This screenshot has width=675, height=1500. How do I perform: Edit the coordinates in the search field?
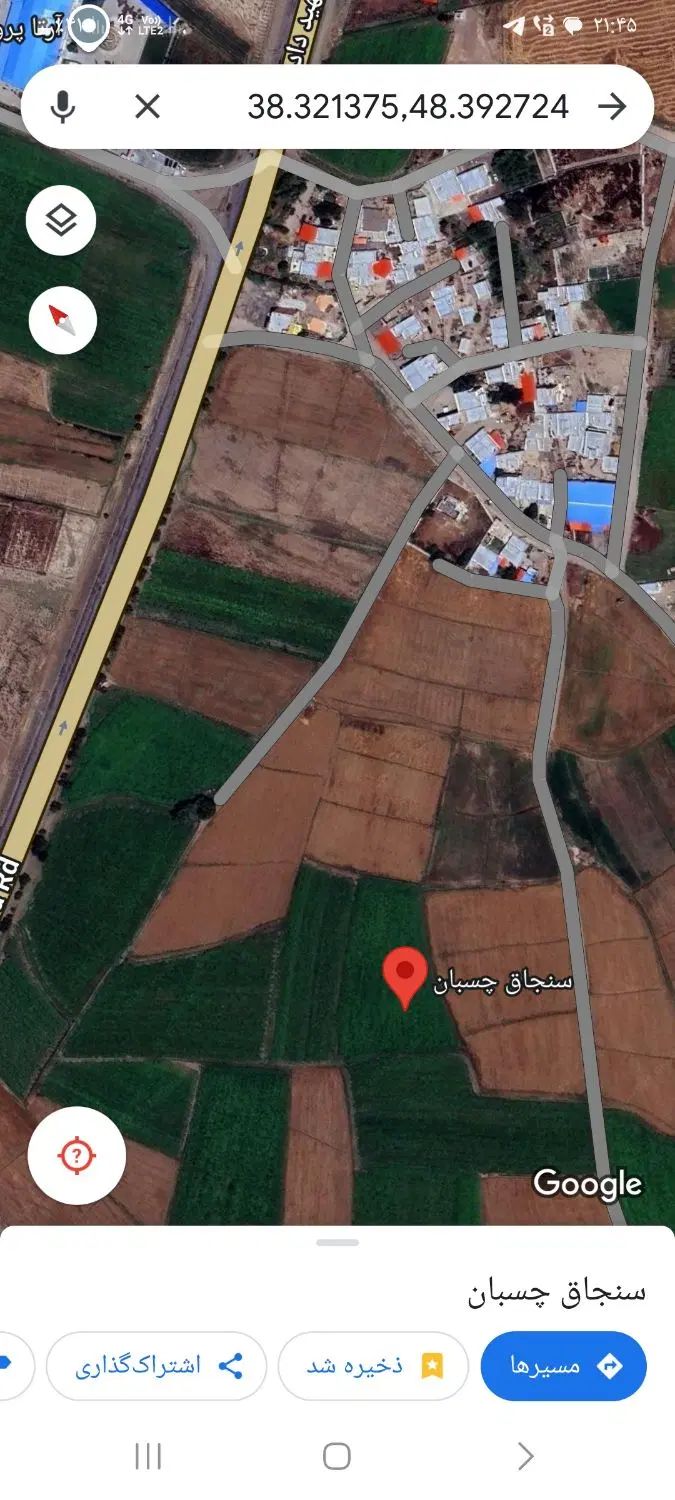point(408,107)
